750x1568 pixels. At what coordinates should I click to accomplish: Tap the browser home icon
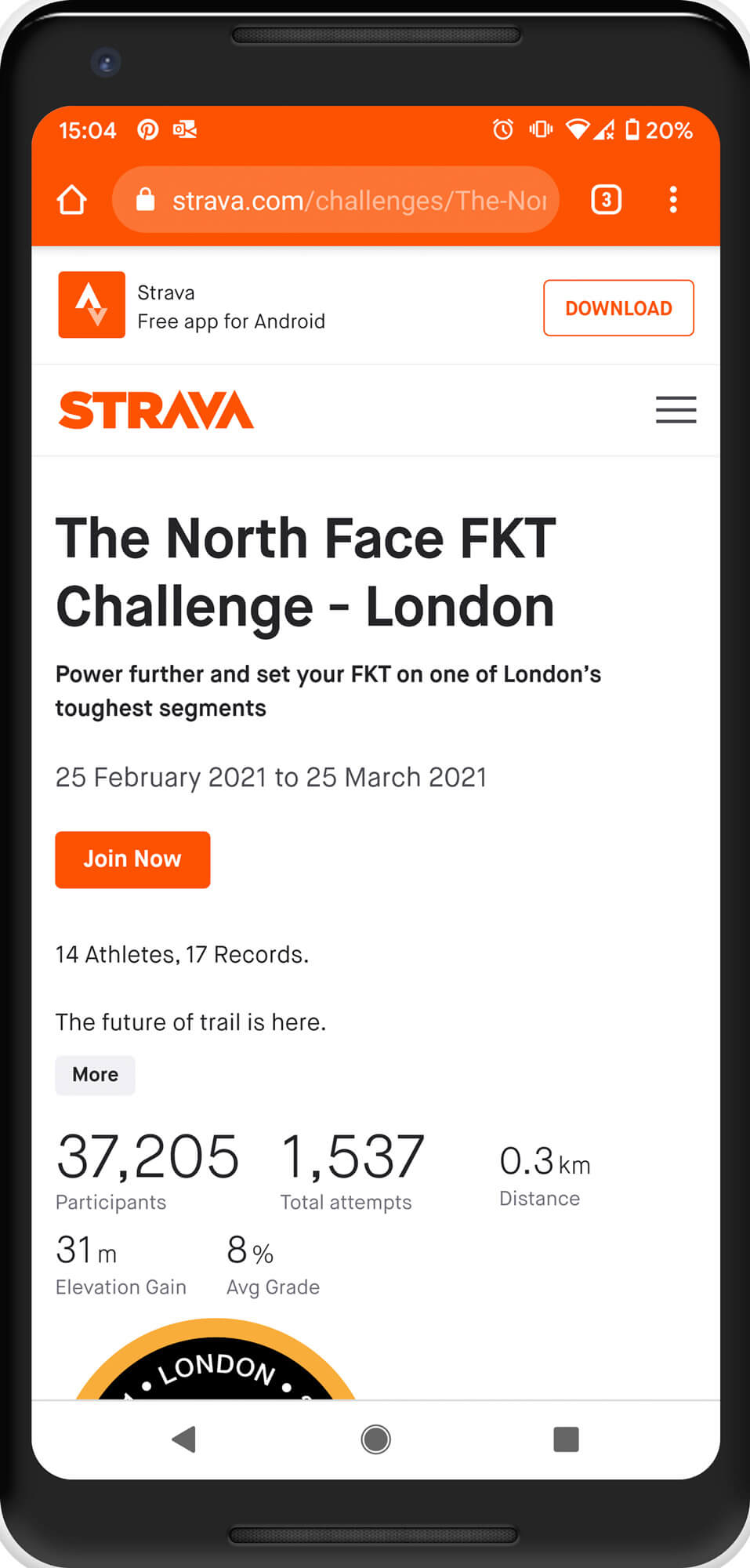point(71,200)
